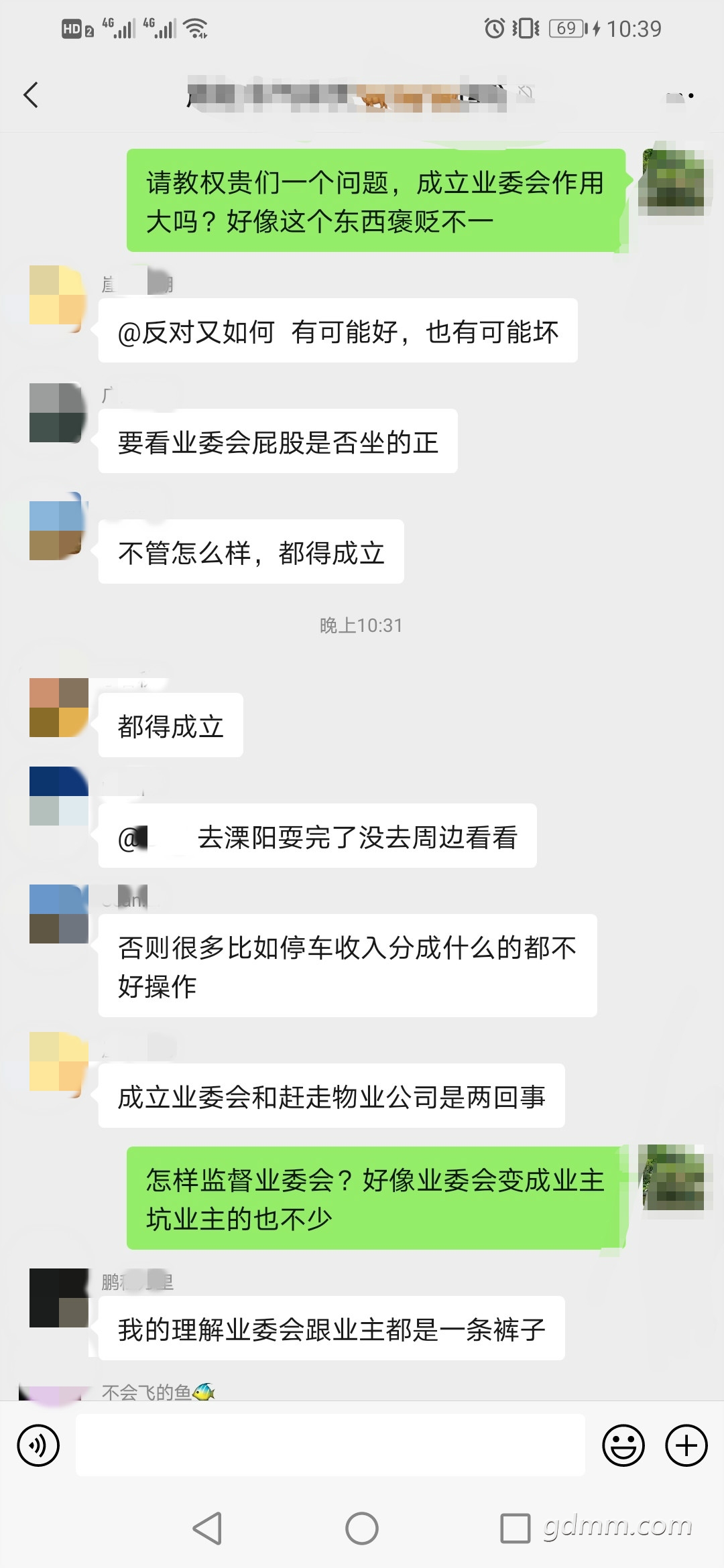Tap avatar next to 去溧阳耍完了没去周边看看
The image size is (724, 1568).
[x=58, y=796]
